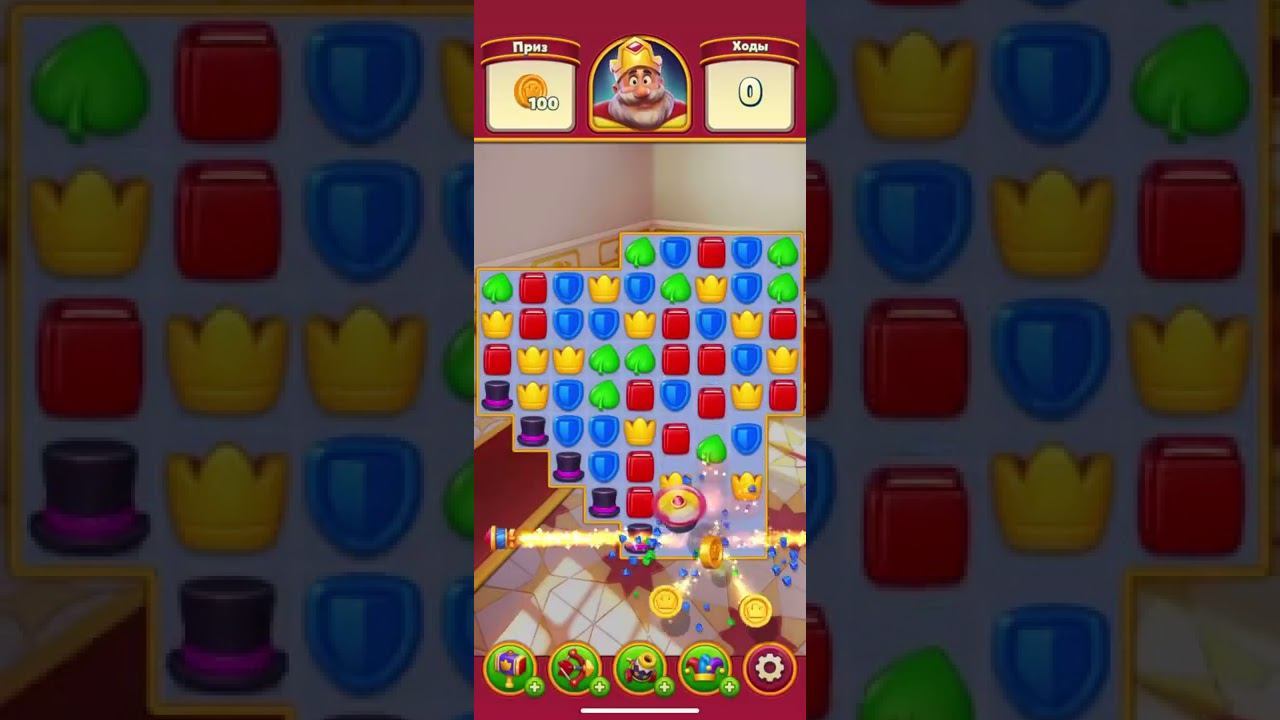Select the jester hat booster

(705, 667)
